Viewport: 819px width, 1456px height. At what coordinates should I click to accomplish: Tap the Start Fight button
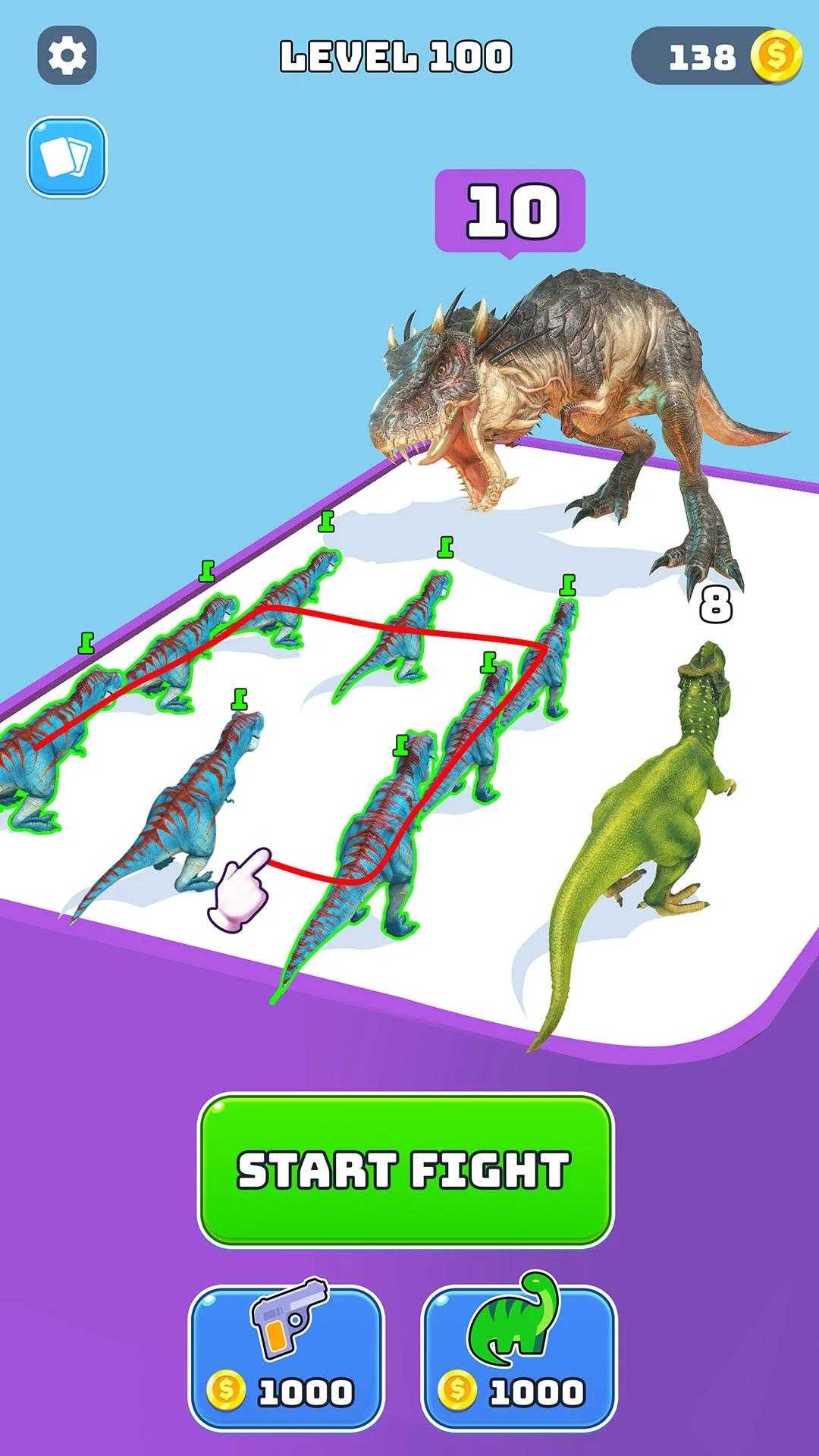pos(405,1169)
